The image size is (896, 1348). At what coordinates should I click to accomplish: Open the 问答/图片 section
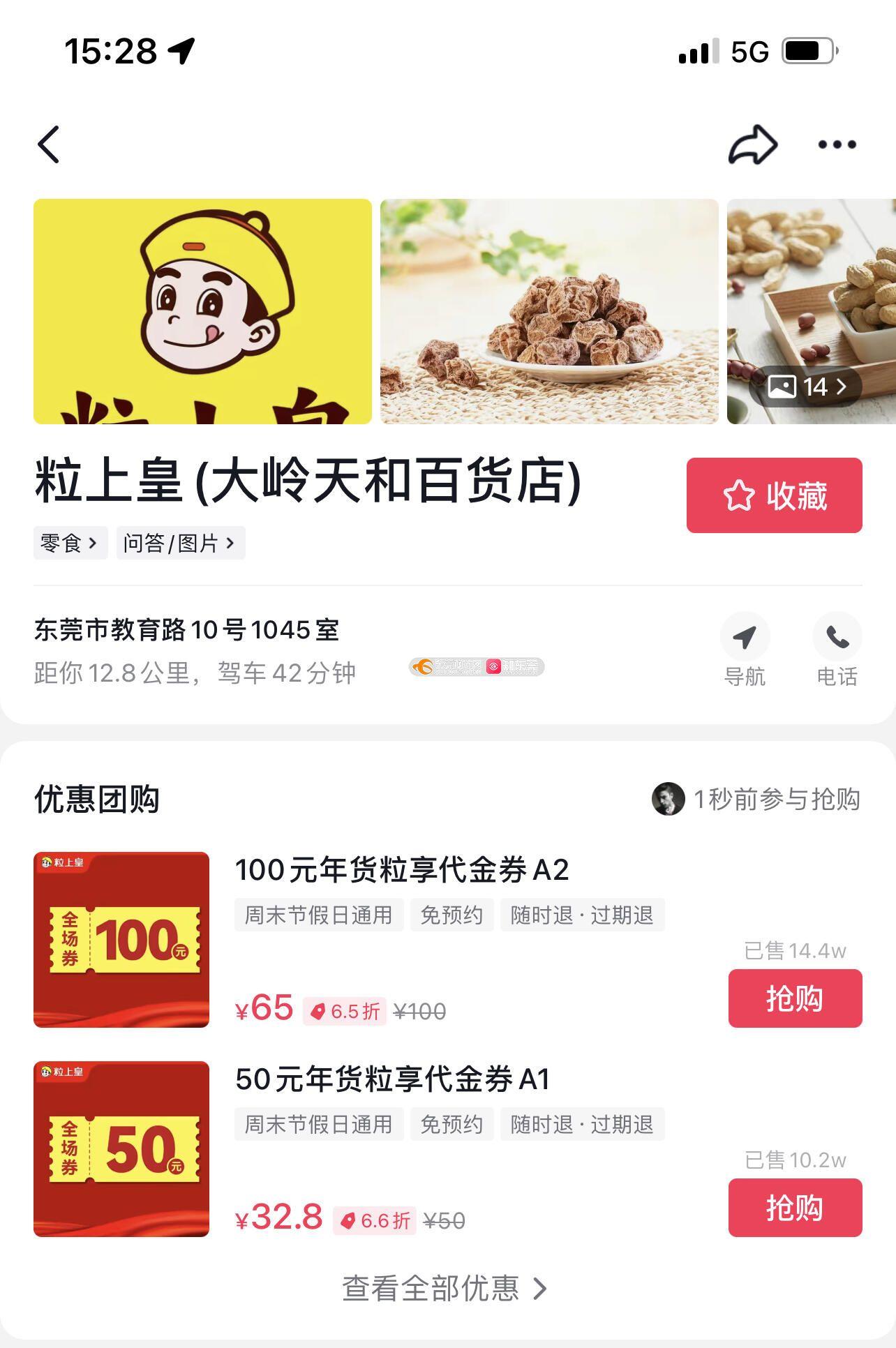coord(180,543)
